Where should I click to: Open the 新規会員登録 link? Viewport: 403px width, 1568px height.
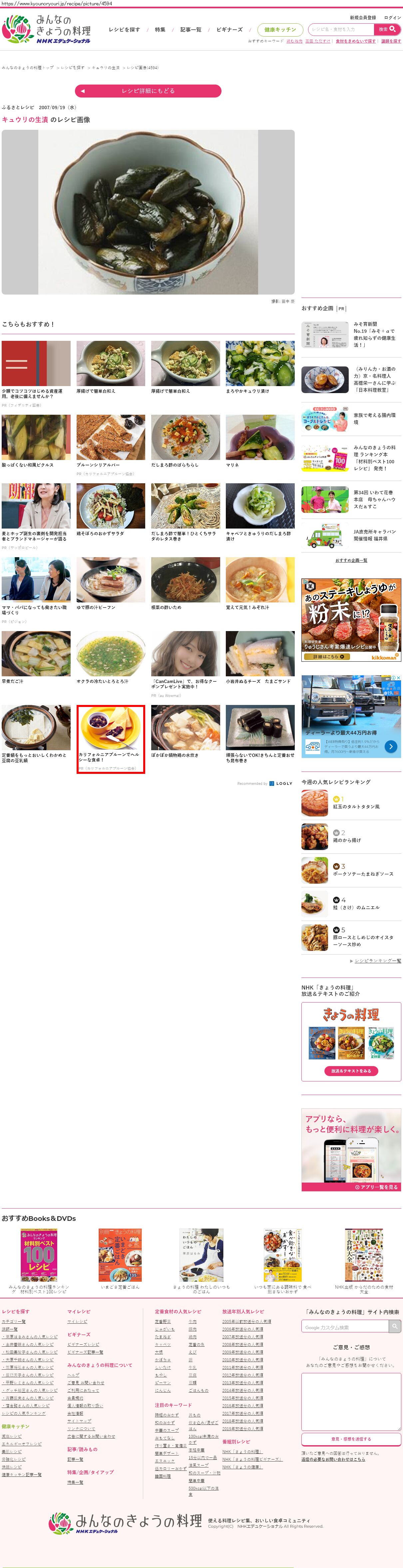pos(363,18)
